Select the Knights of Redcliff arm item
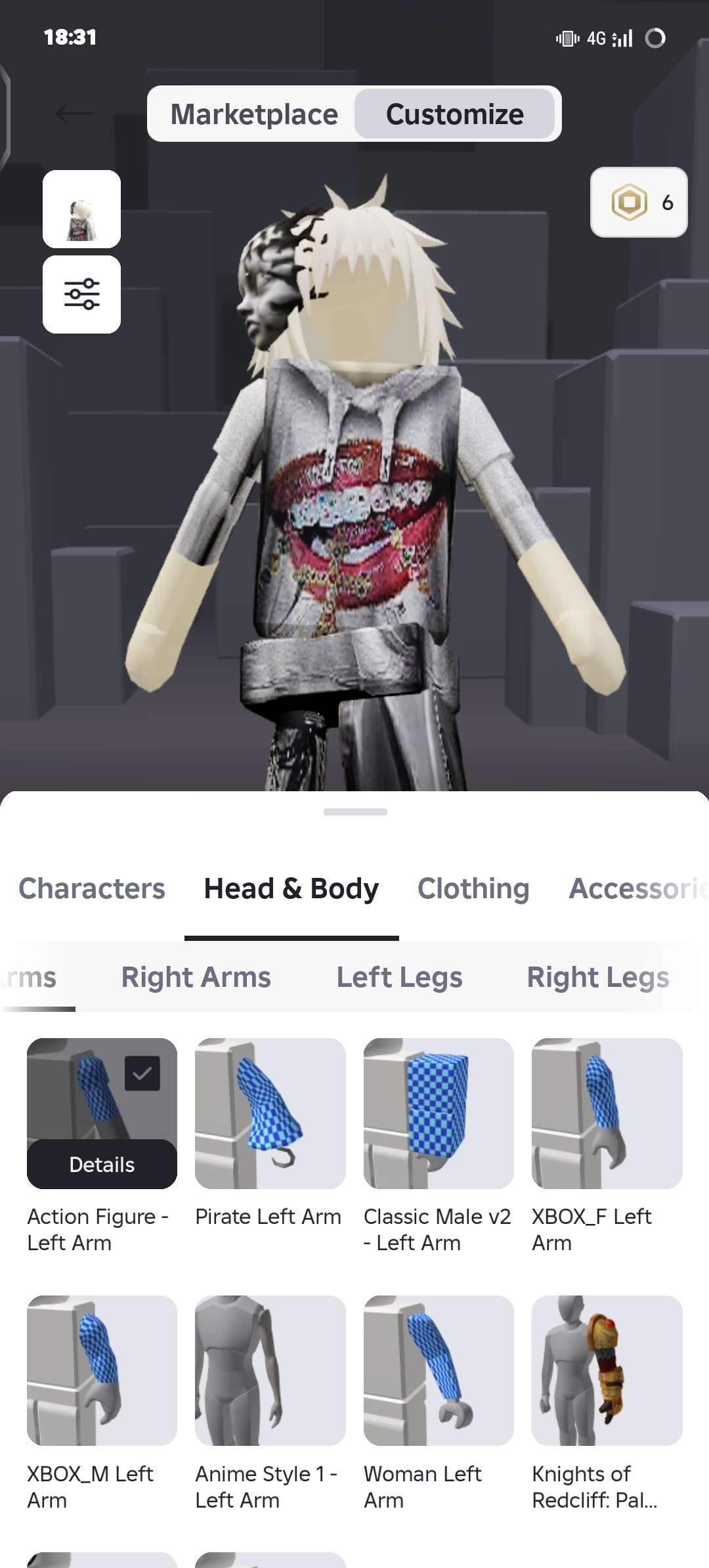 (607, 1370)
